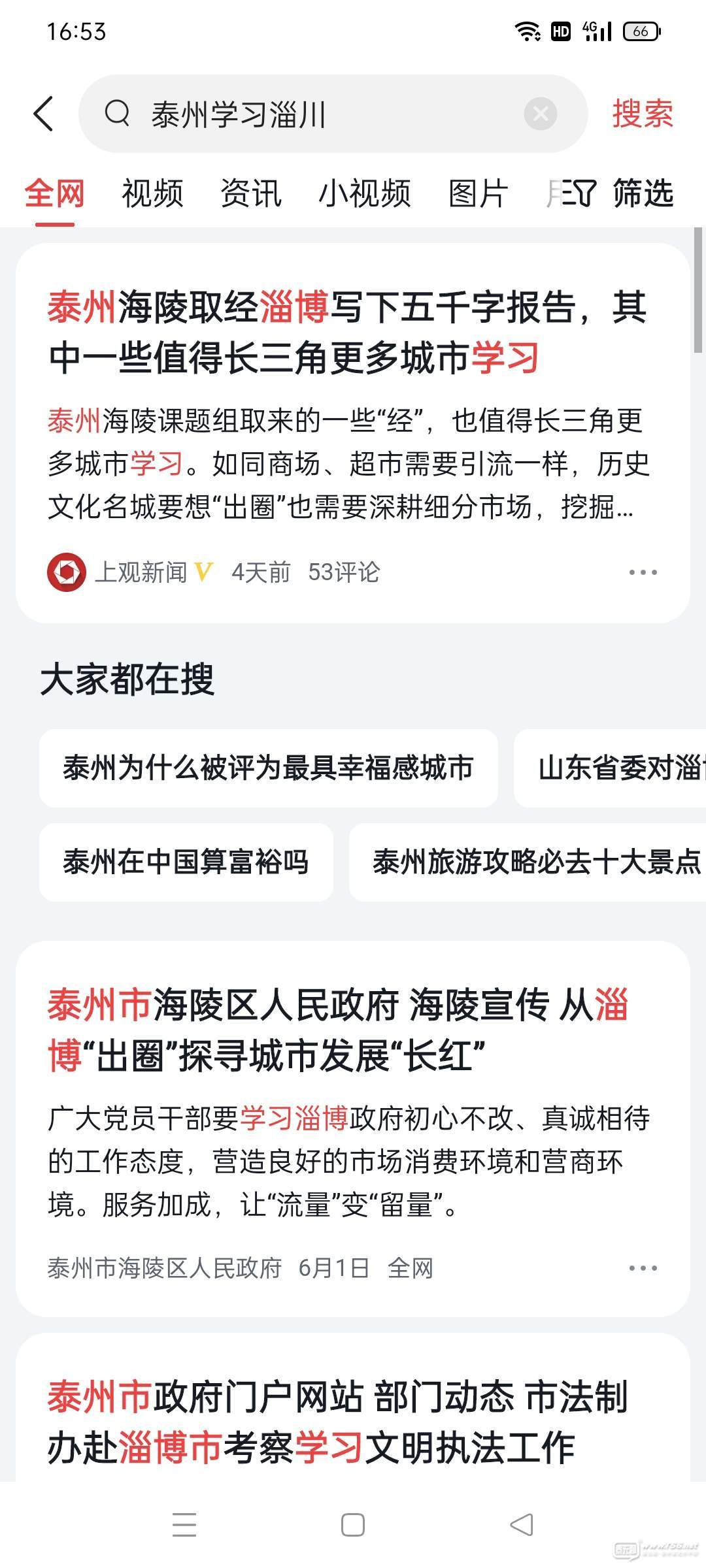Screen dimensions: 706x1568
Task: Switch to the 资讯 tab
Action: (250, 193)
